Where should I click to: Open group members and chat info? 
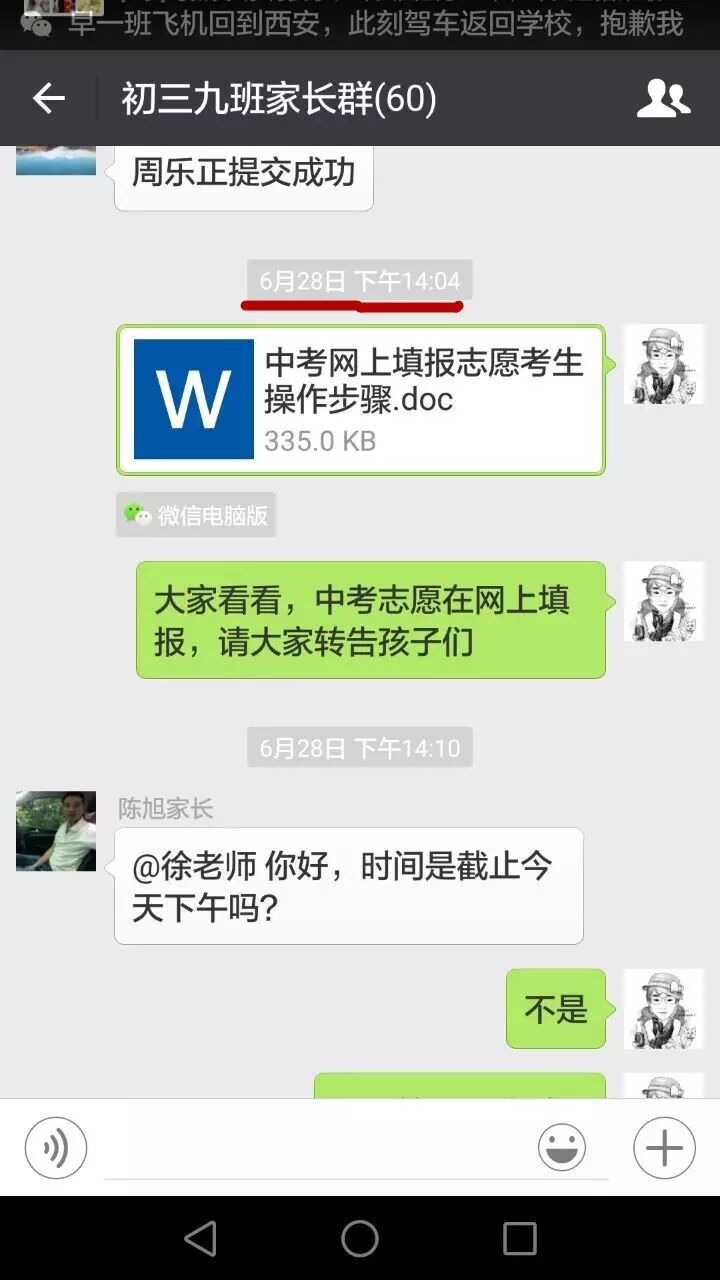(663, 98)
